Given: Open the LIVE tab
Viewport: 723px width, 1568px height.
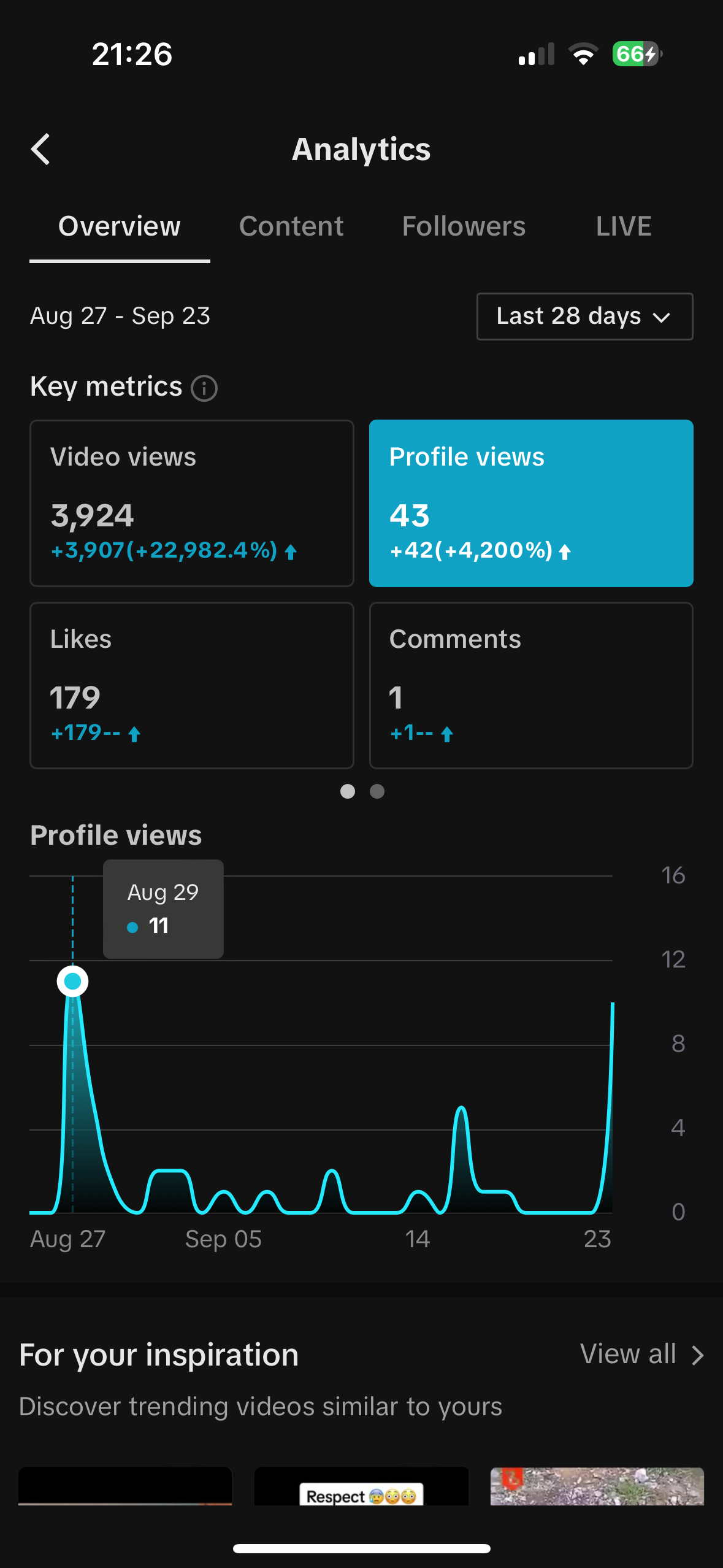Looking at the screenshot, I should point(623,226).
